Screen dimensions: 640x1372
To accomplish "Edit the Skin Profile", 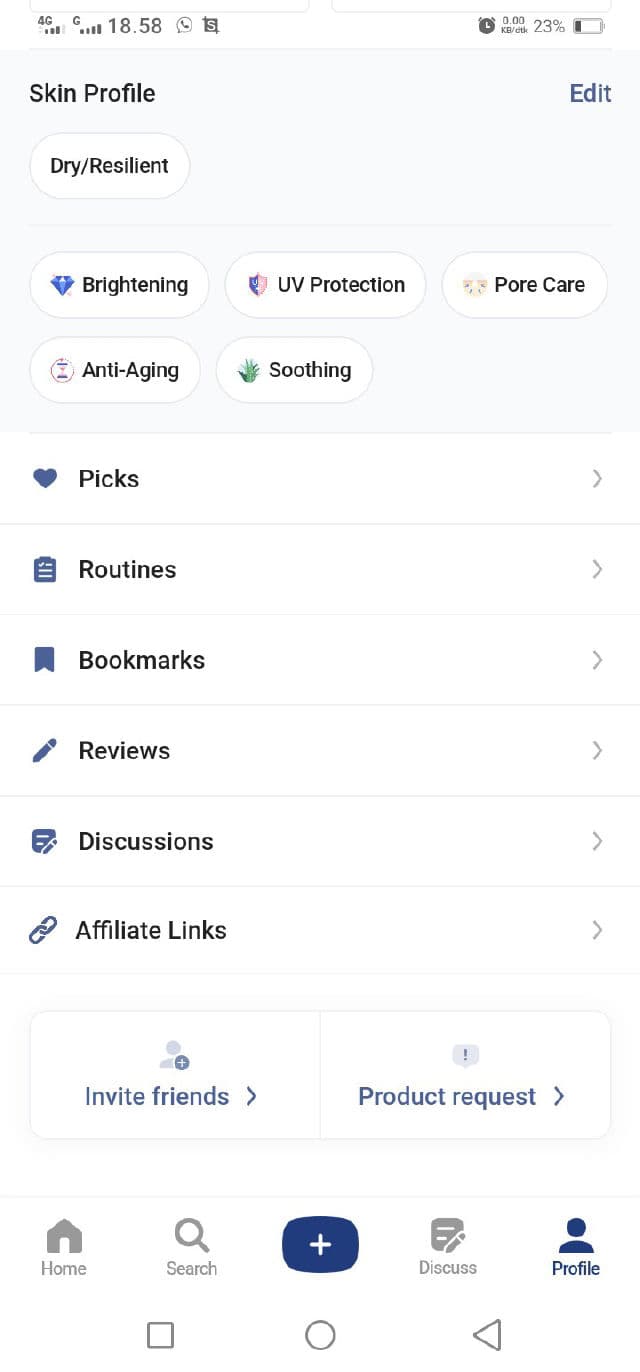I will pyautogui.click(x=590, y=93).
